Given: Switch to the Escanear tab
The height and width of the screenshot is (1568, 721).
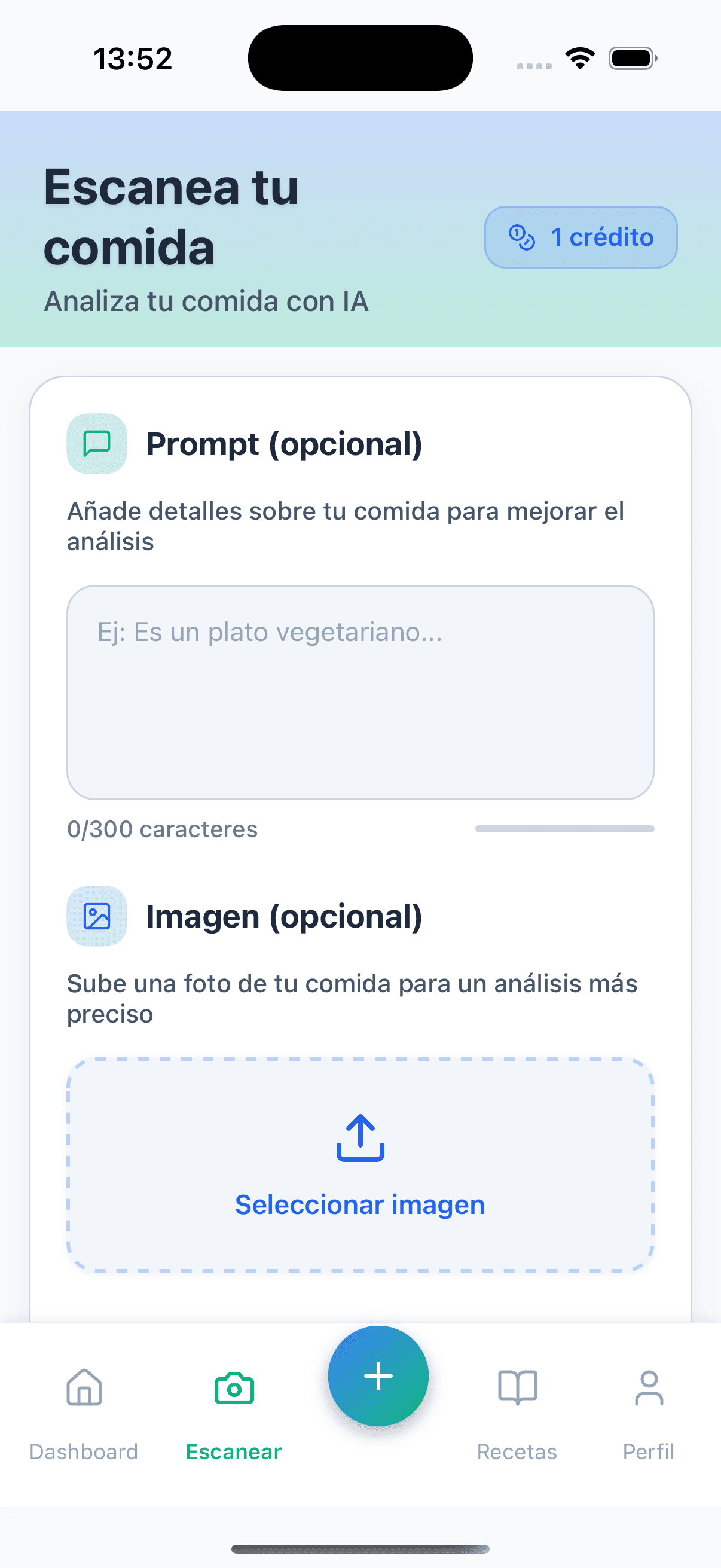Looking at the screenshot, I should pos(234,1413).
